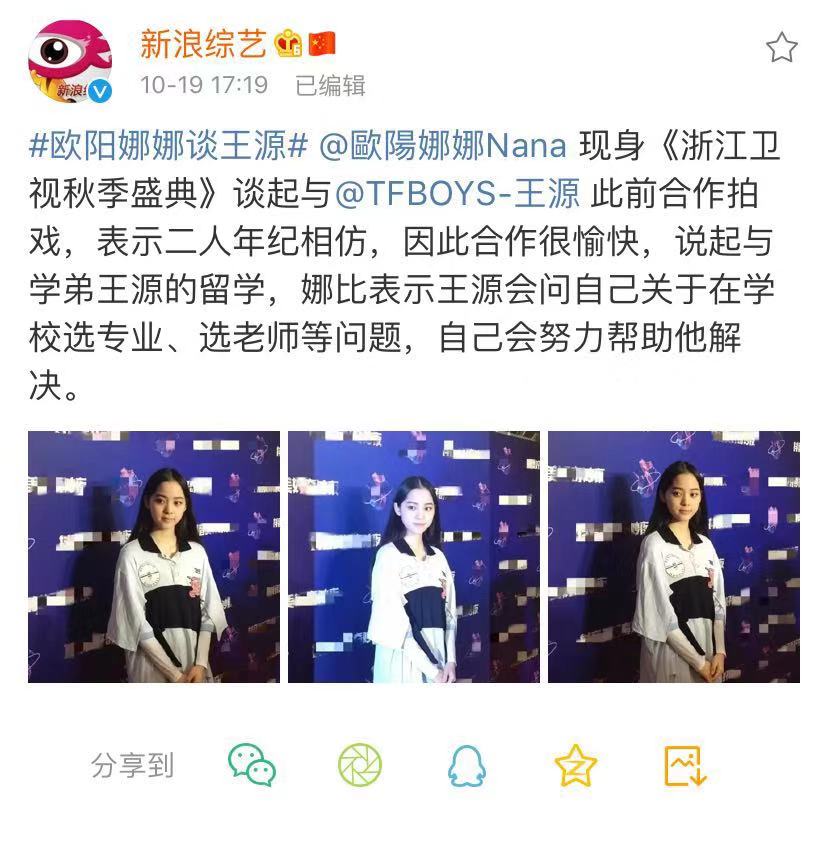This screenshot has height=841, width=822.
Task: View the middle photo of the post
Action: click(413, 557)
